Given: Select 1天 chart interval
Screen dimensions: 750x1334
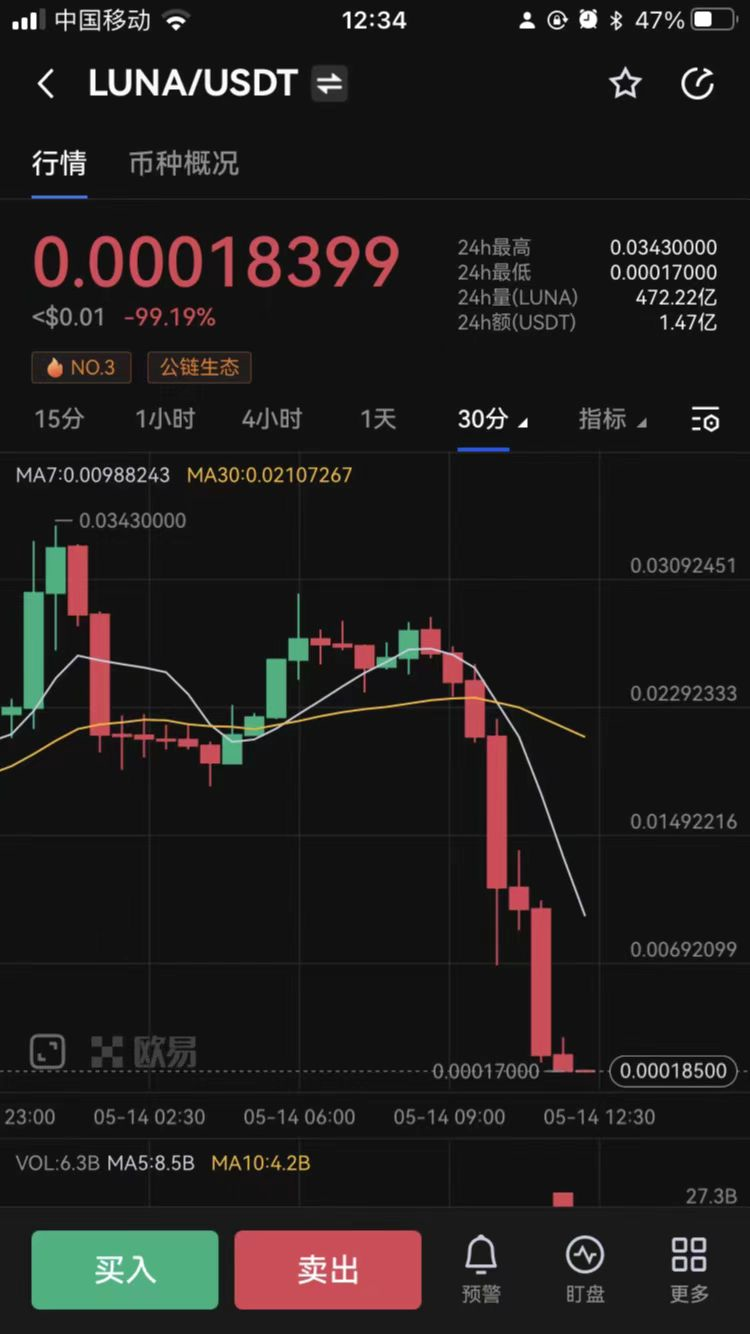Looking at the screenshot, I should [x=378, y=419].
